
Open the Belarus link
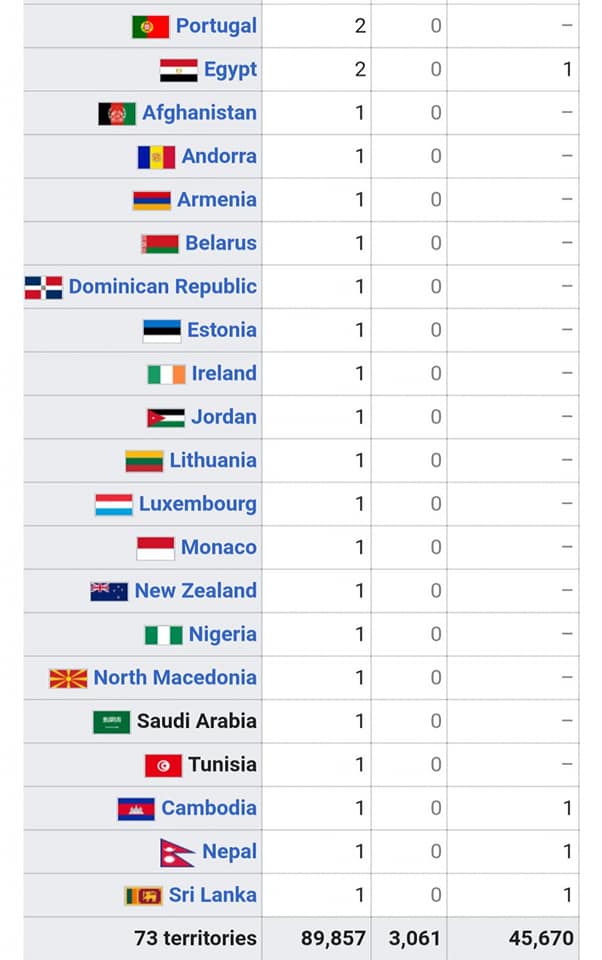tap(221, 243)
